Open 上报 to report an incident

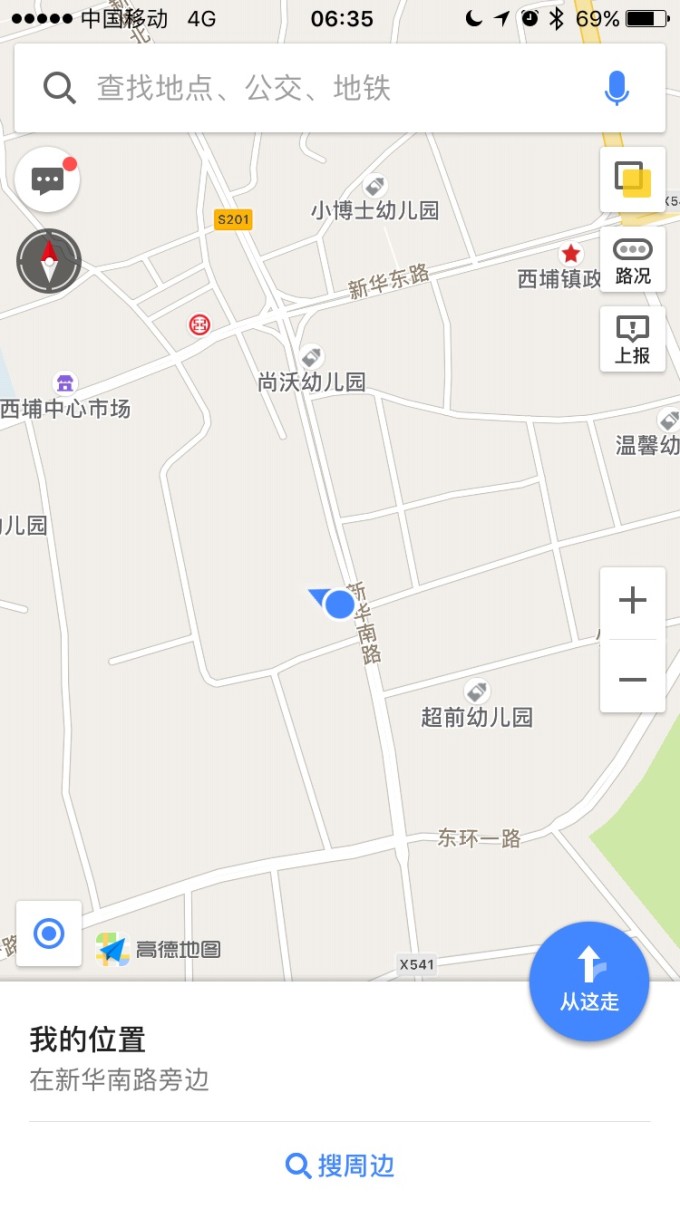[633, 339]
